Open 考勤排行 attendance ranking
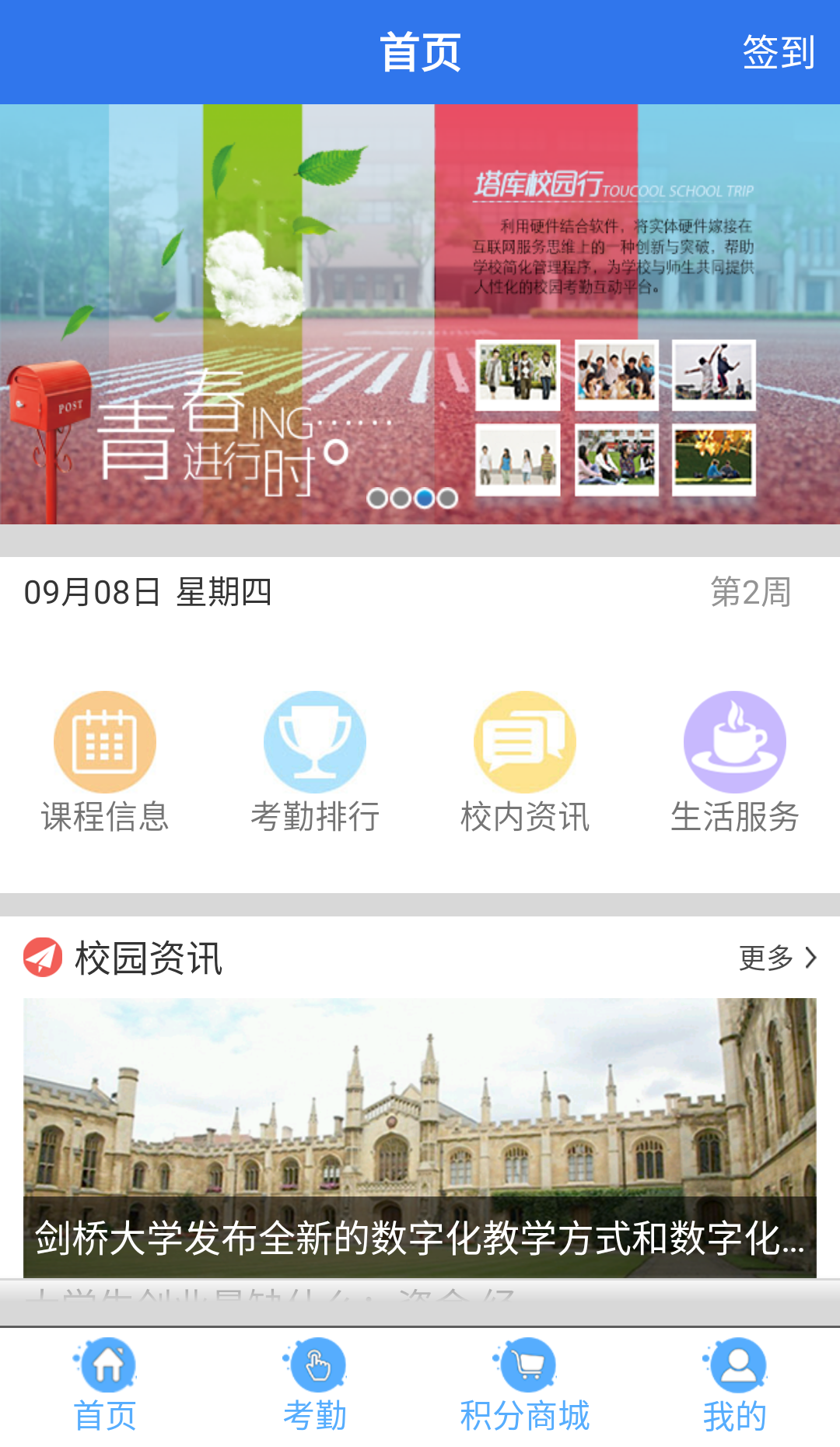 coord(315,762)
